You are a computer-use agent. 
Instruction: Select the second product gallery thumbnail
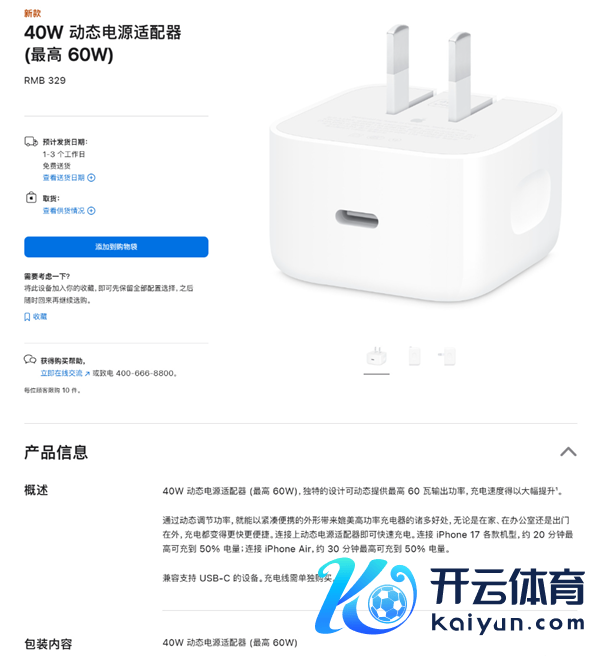[414, 357]
